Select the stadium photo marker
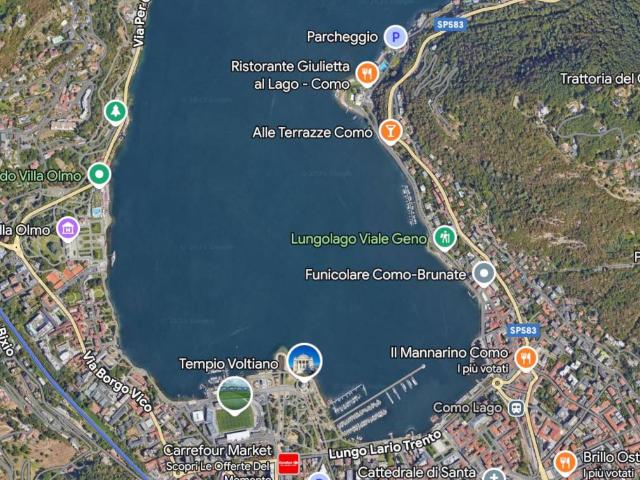Viewport: 640px width, 480px height. 235,395
